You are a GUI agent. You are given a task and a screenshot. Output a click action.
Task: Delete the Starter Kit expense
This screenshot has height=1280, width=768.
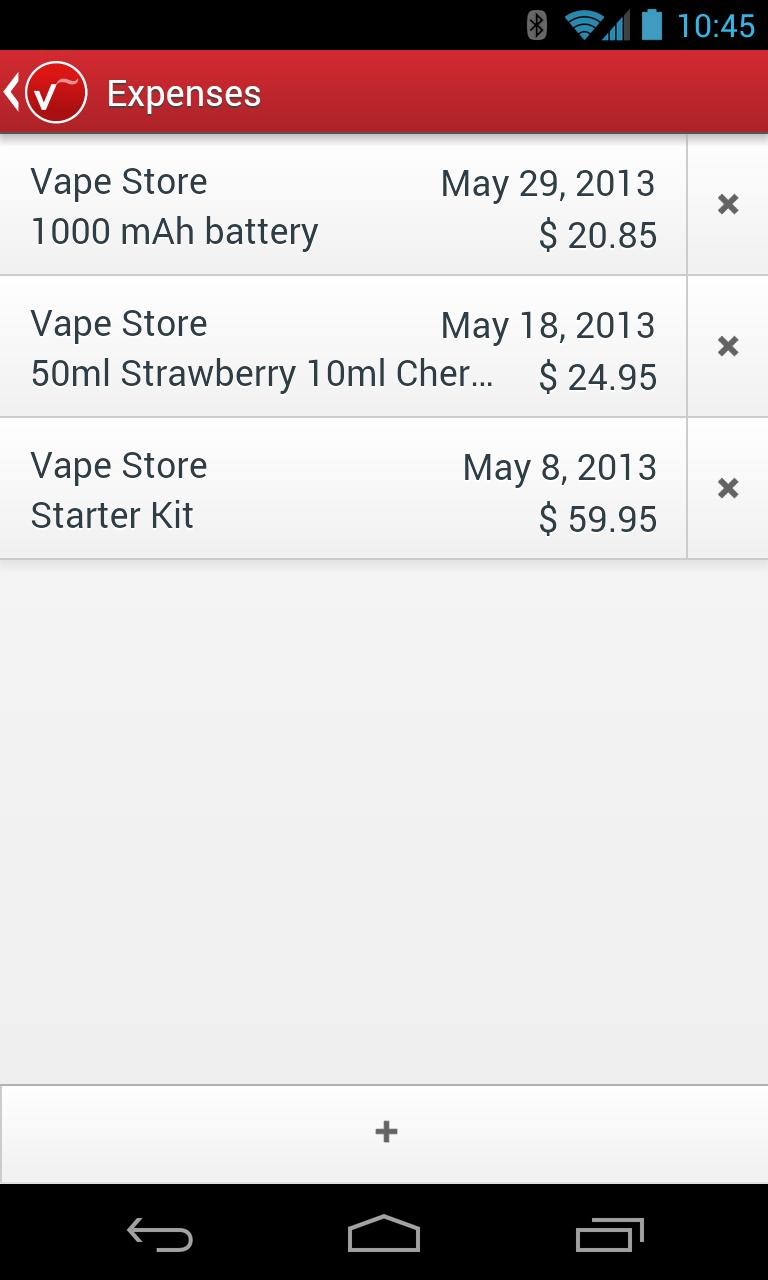(x=727, y=488)
